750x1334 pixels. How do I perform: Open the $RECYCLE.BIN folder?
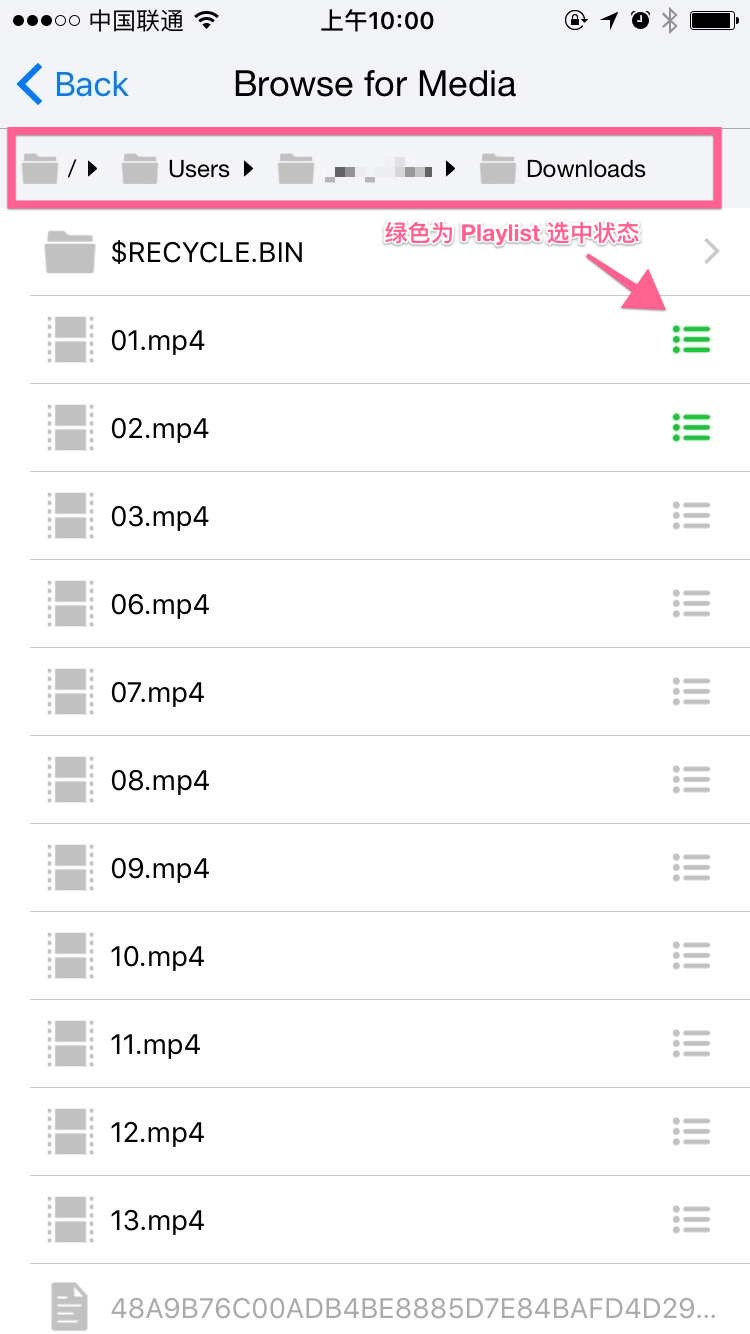tap(375, 252)
